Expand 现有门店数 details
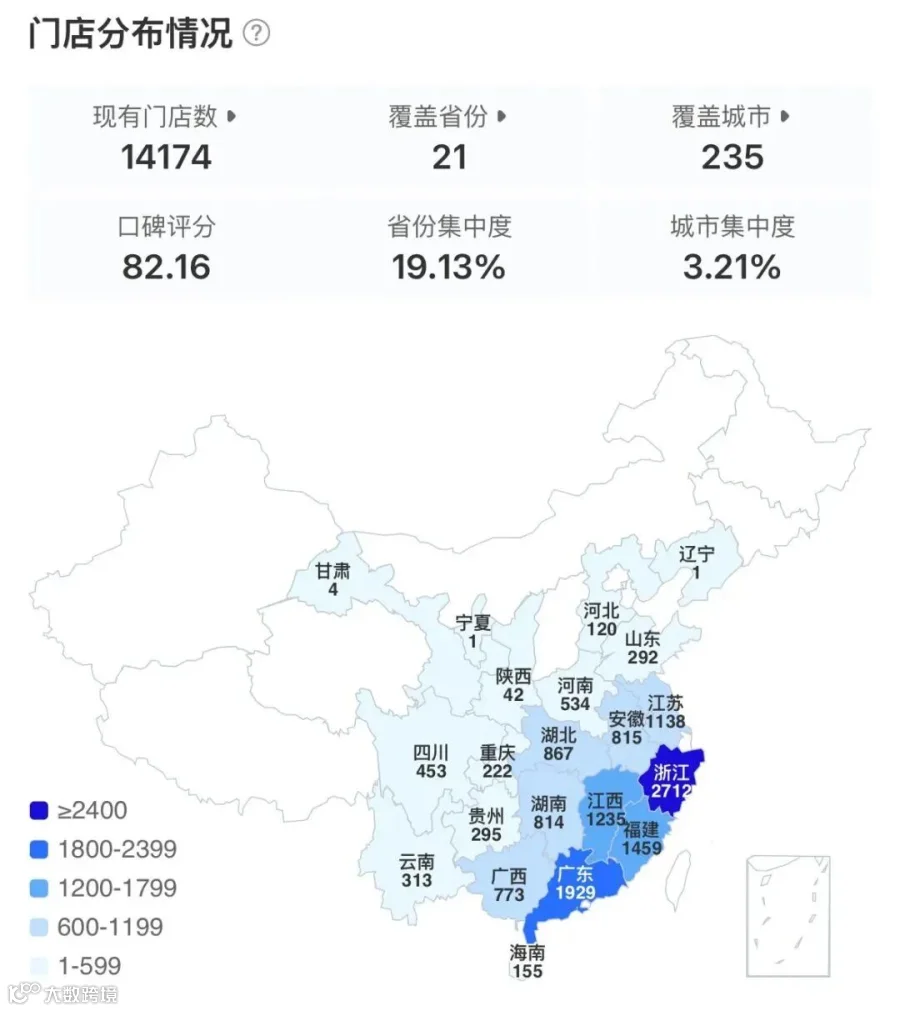The height and width of the screenshot is (1011, 900). tap(231, 117)
